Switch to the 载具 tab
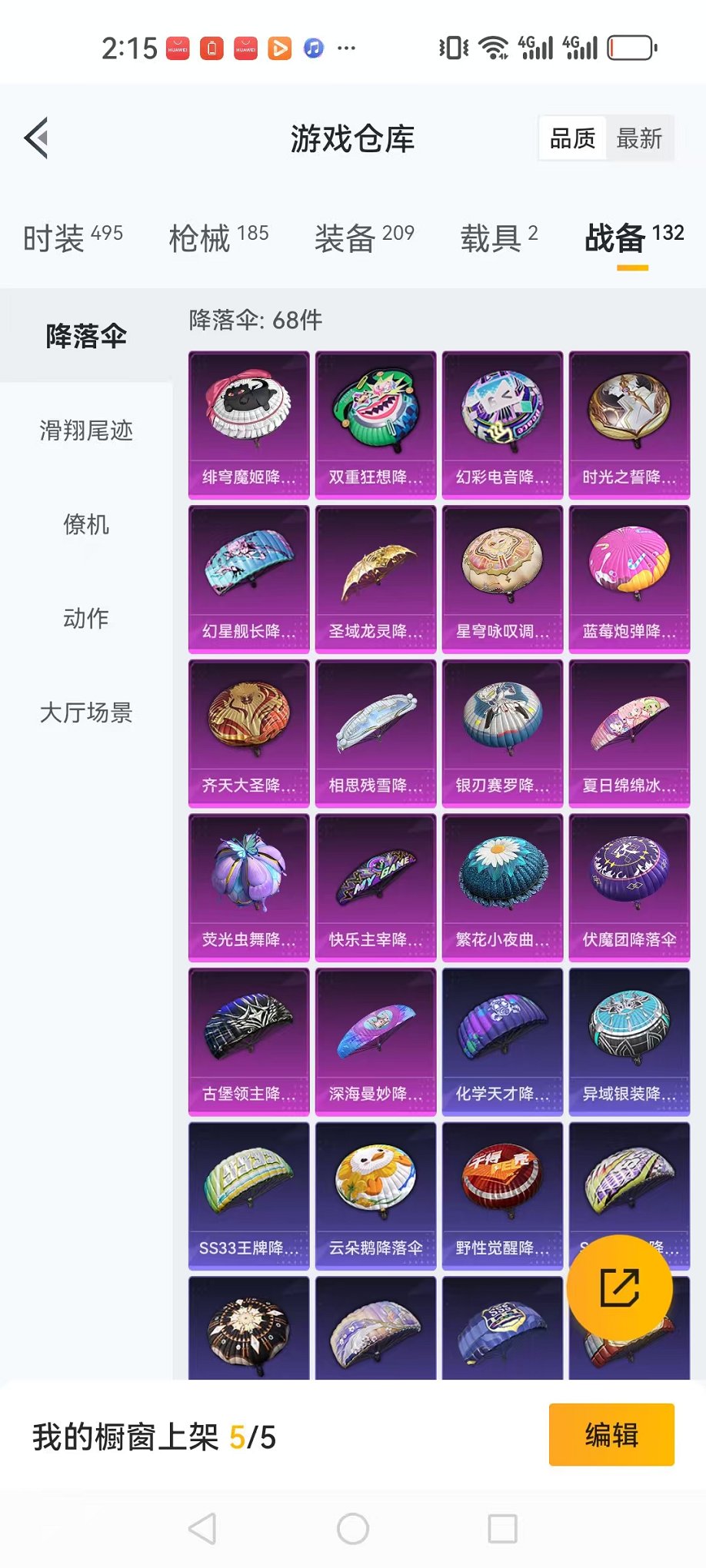706x1568 pixels. (499, 238)
